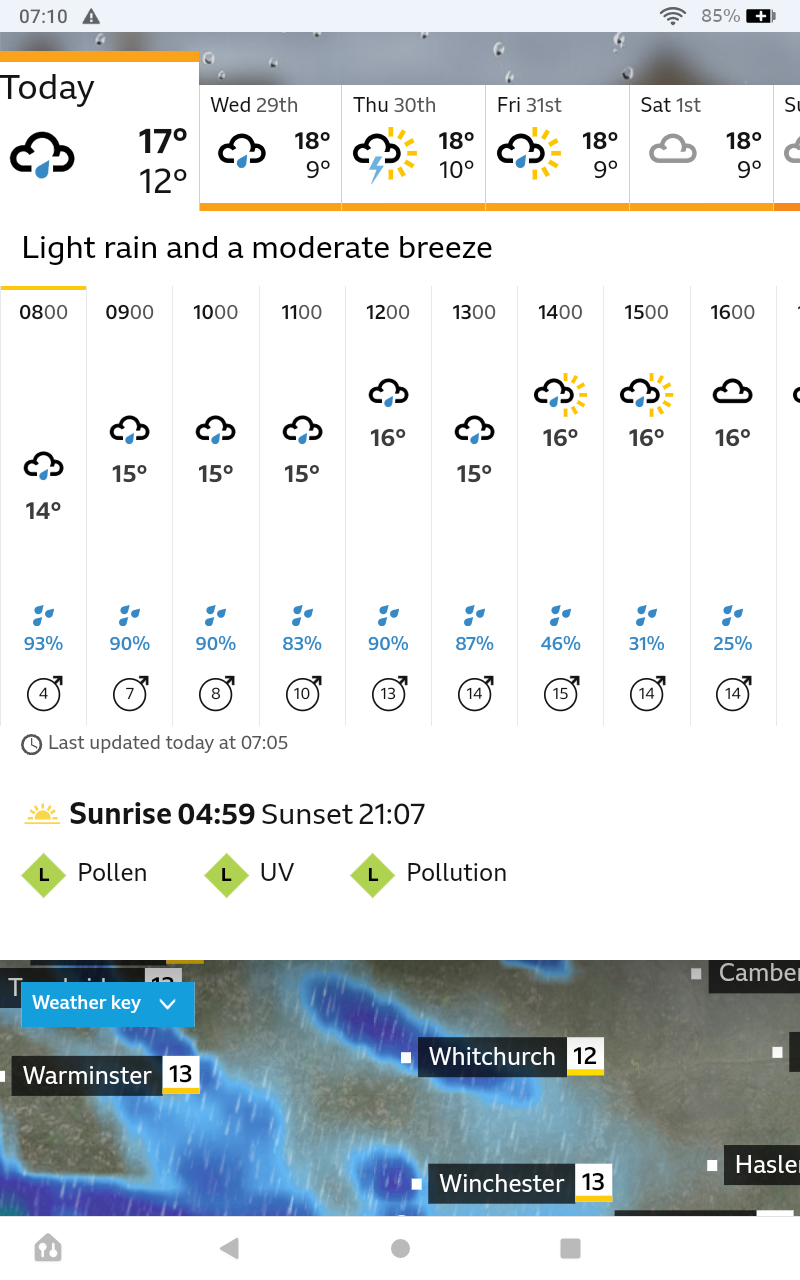Switch to Sat 1st forecast
Viewport: 800px width, 1280px height.
pyautogui.click(x=701, y=145)
